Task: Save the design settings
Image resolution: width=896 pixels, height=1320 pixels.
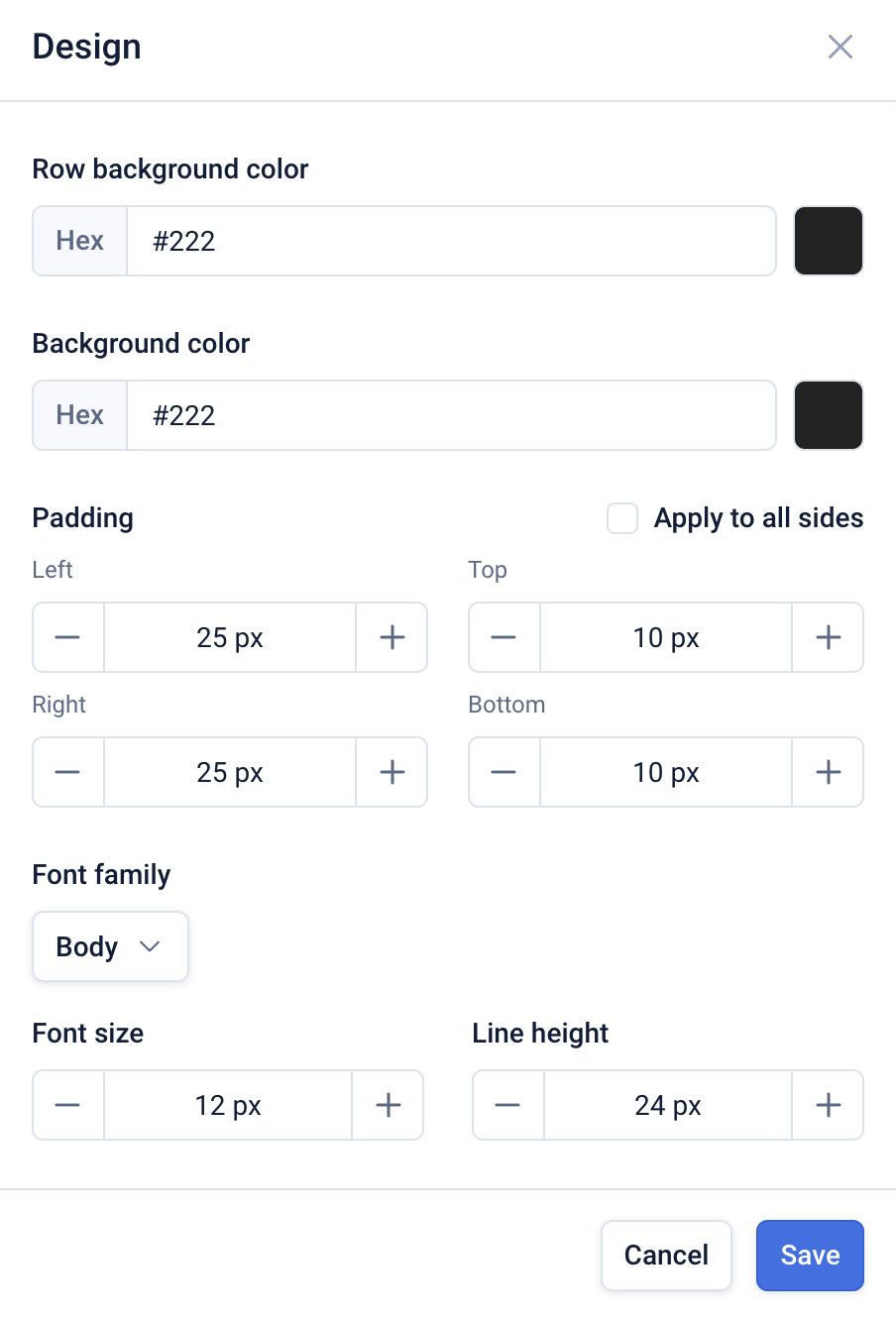Action: point(810,1256)
